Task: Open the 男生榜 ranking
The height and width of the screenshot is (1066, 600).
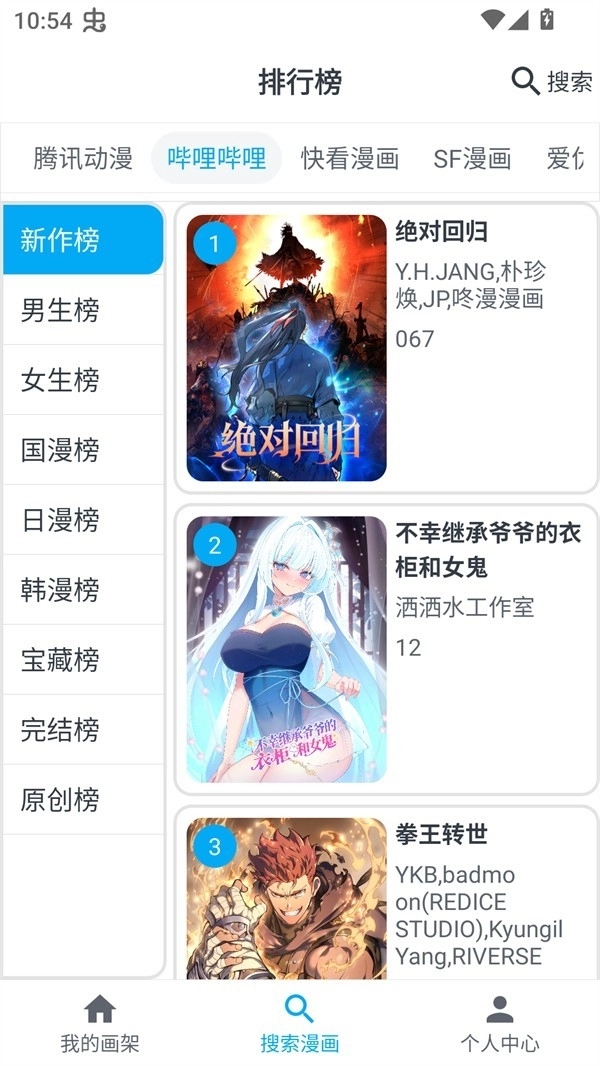Action: pyautogui.click(x=83, y=310)
